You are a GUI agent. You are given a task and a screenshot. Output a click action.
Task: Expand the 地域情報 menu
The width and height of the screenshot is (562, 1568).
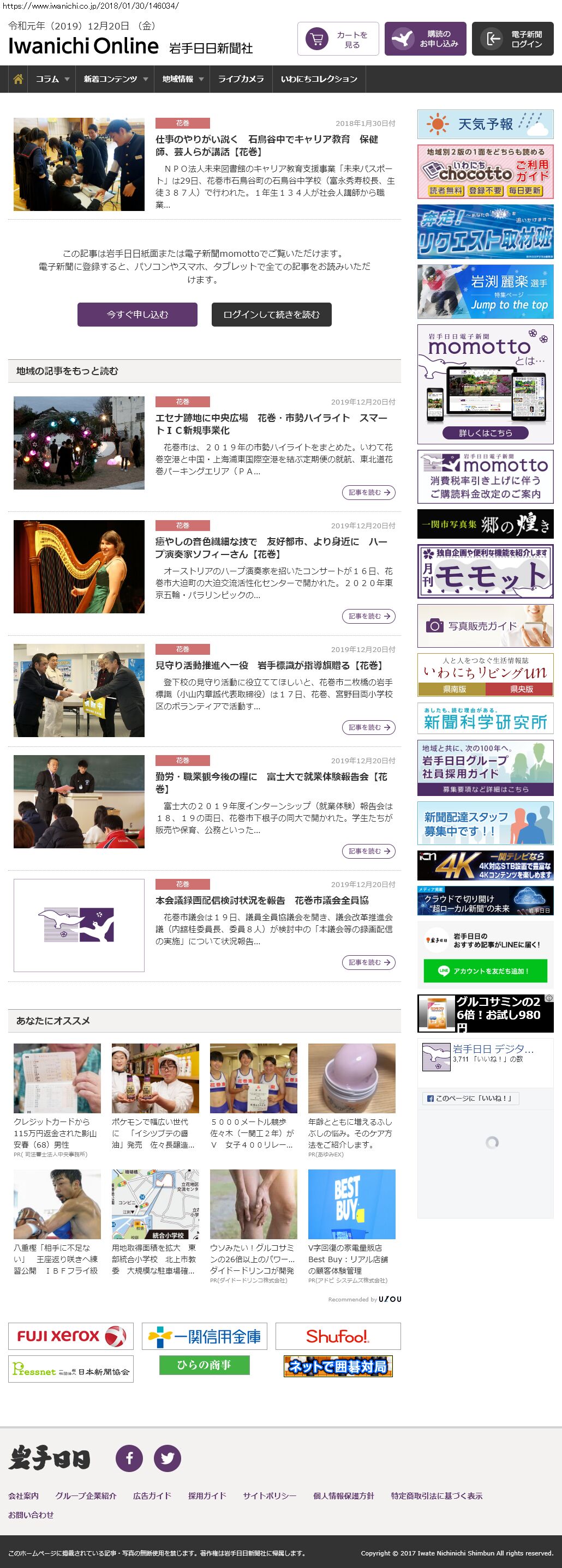pyautogui.click(x=182, y=79)
